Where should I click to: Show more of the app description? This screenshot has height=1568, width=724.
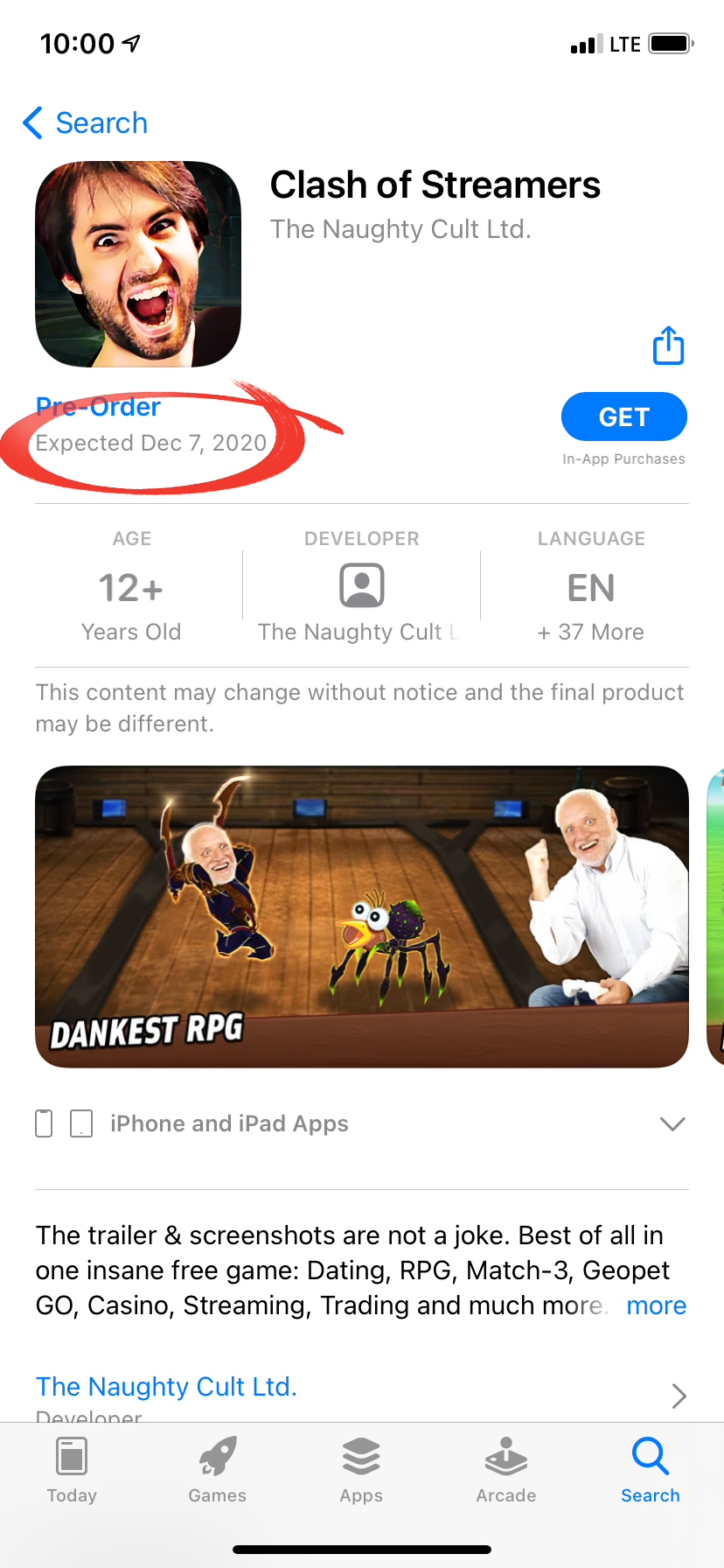coord(657,1305)
